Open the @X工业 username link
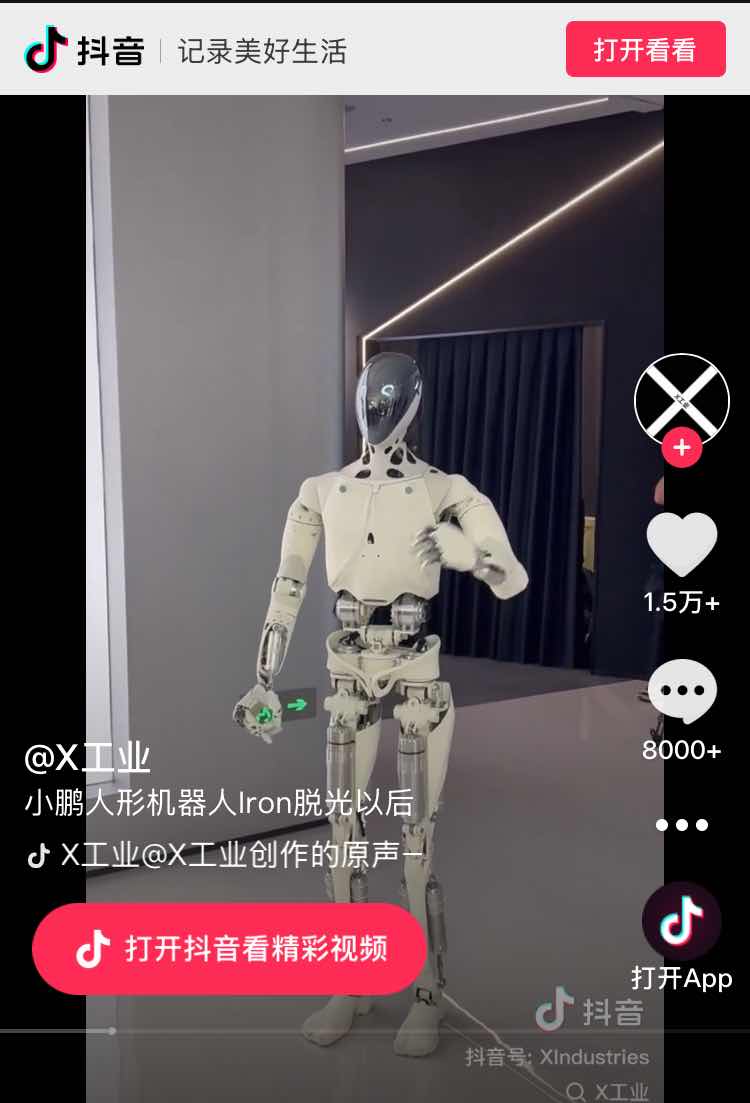Viewport: 750px width, 1103px height. [87, 757]
